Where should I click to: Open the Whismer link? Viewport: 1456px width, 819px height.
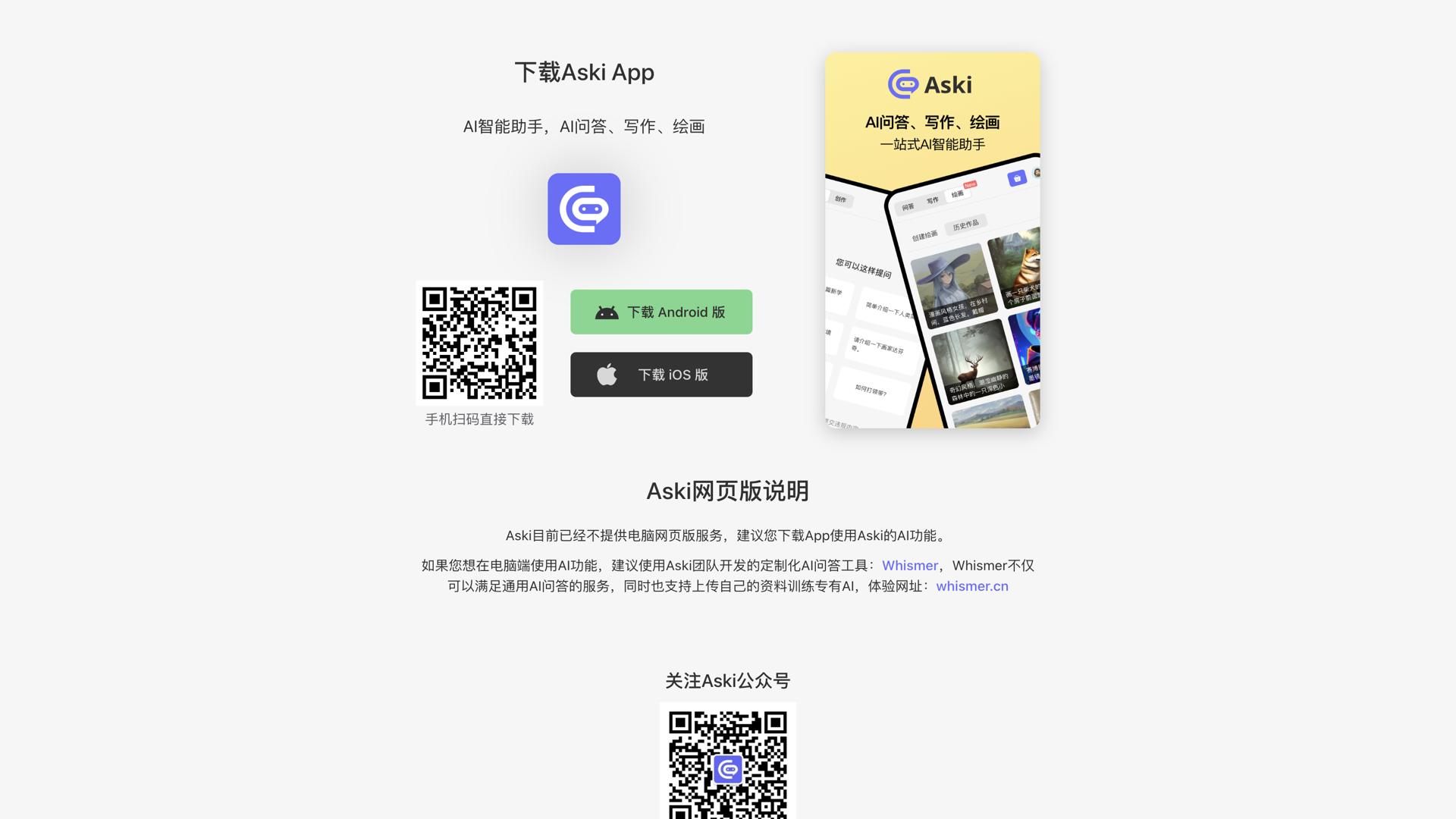[909, 566]
